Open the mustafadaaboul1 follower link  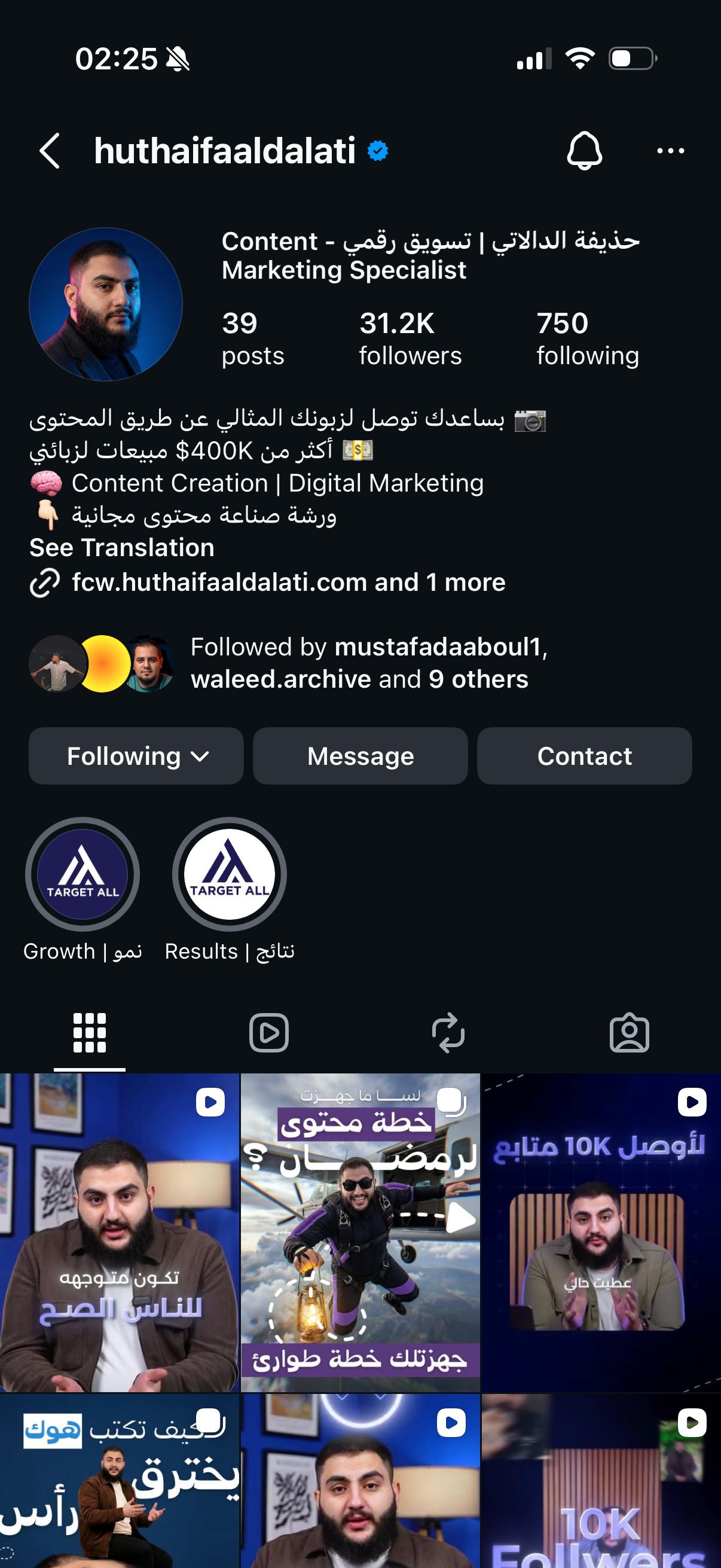tap(440, 649)
